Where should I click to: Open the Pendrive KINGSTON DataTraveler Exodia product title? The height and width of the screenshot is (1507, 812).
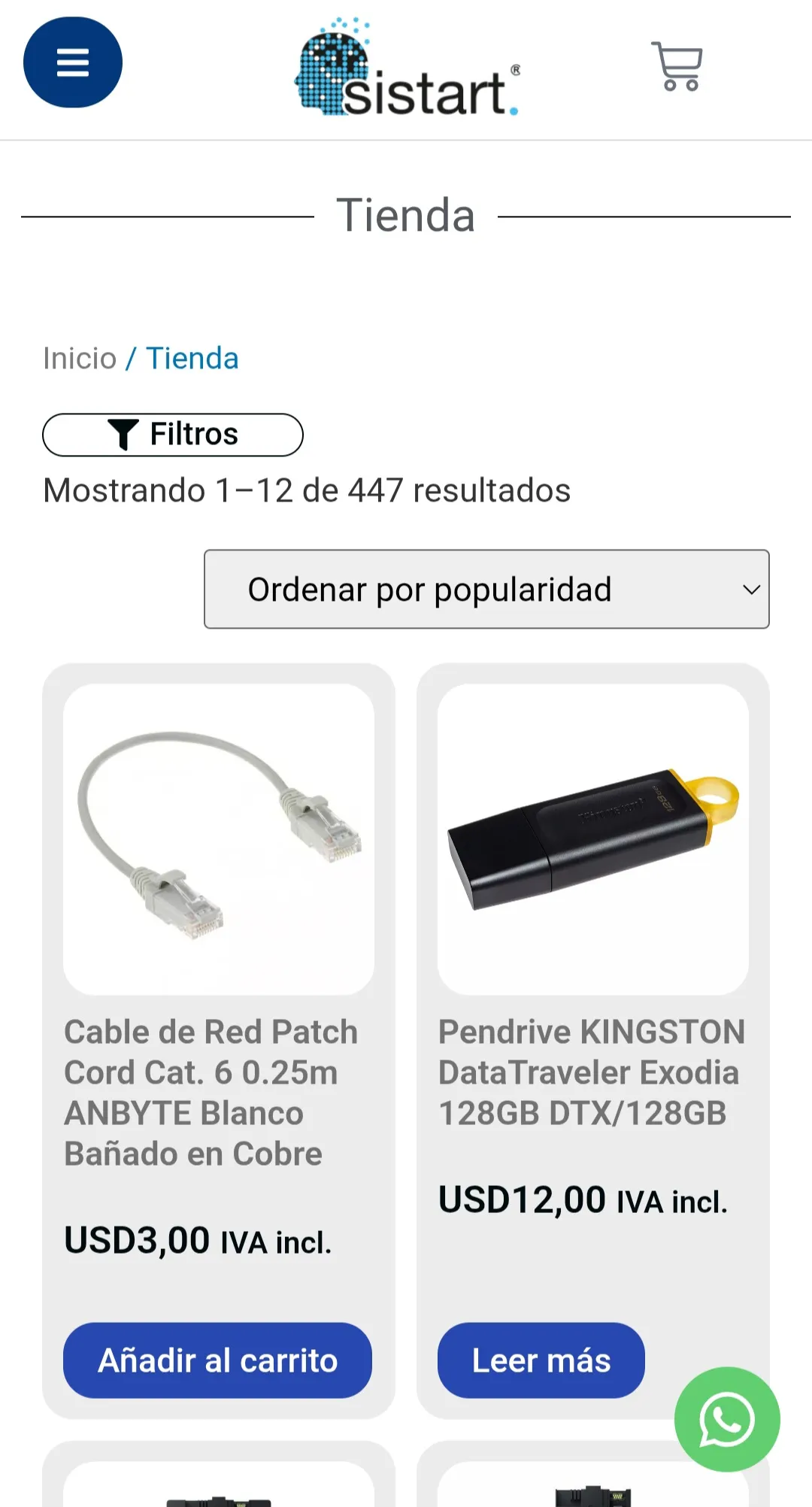coord(591,1073)
